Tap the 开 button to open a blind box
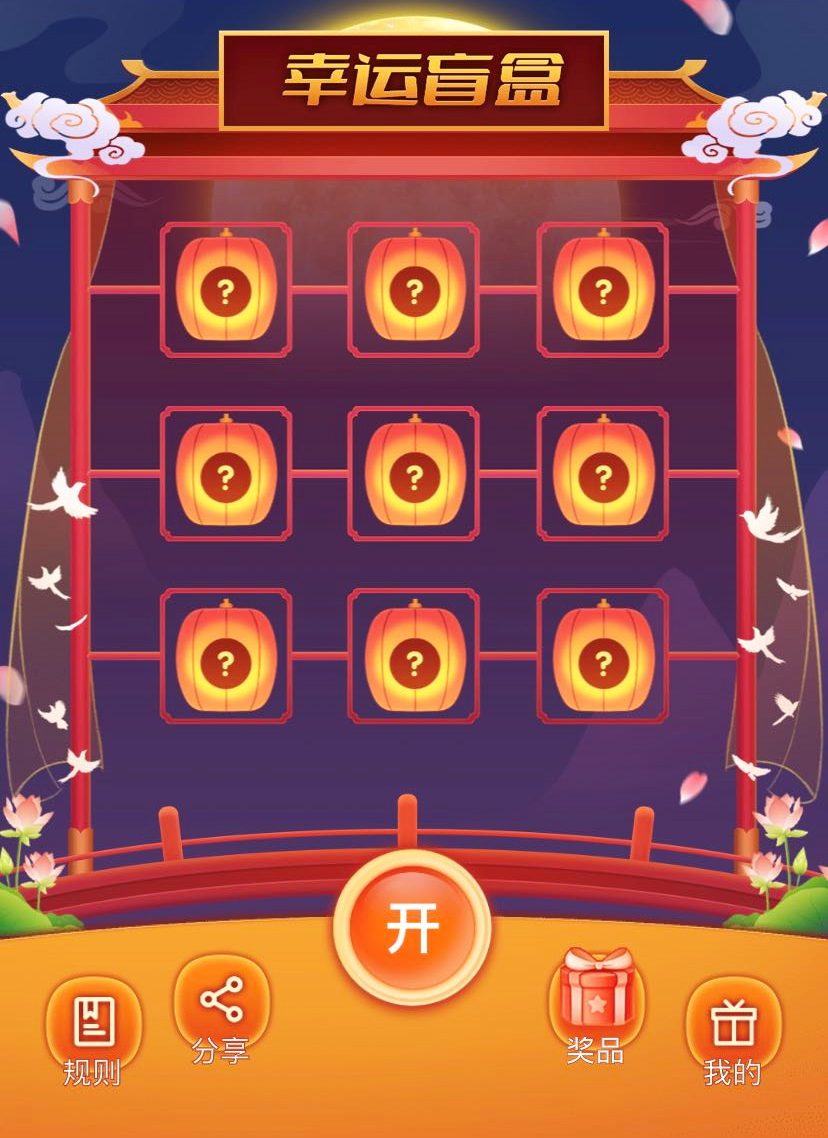828x1138 pixels. point(412,927)
